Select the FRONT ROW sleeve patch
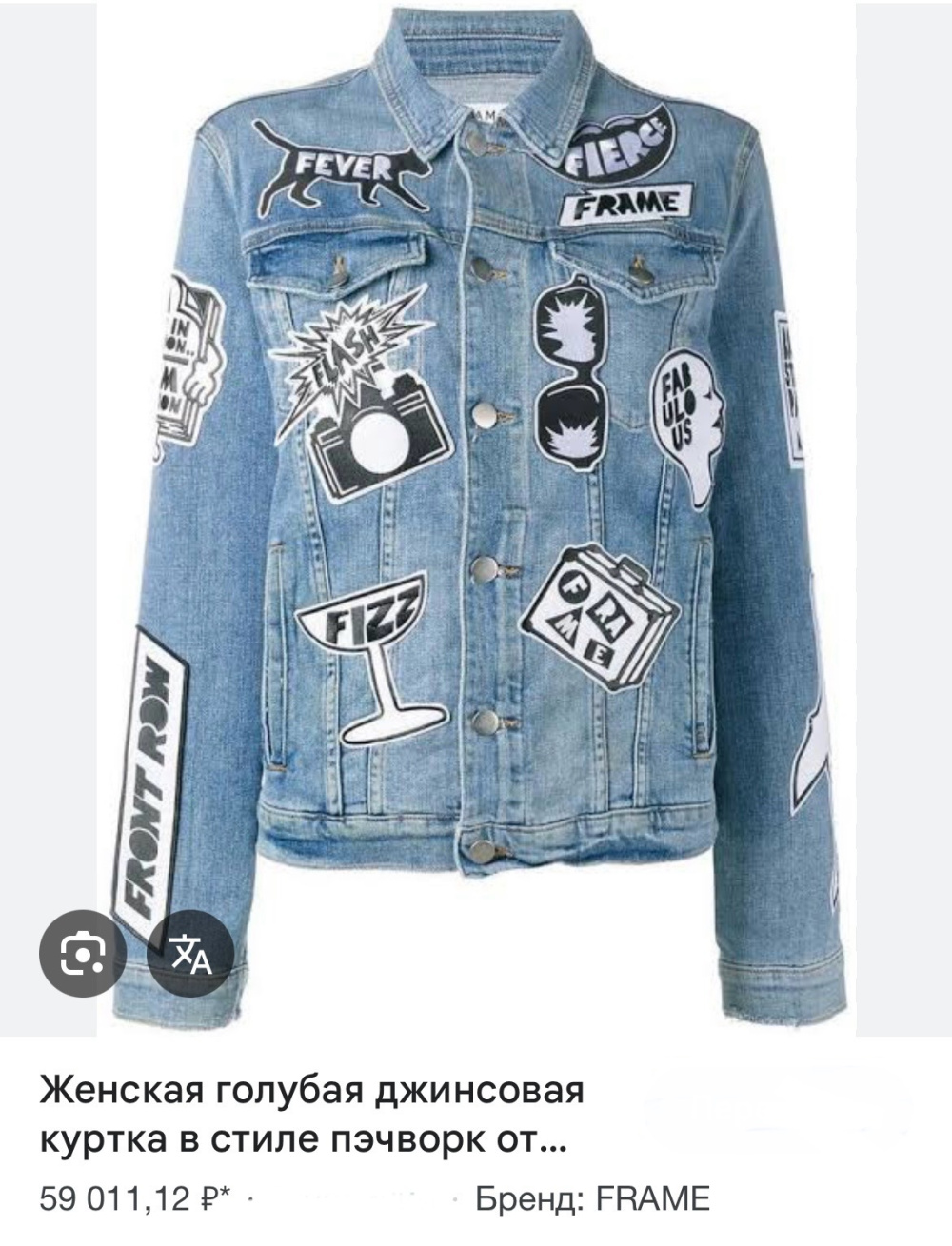This screenshot has width=952, height=1246. tap(152, 781)
